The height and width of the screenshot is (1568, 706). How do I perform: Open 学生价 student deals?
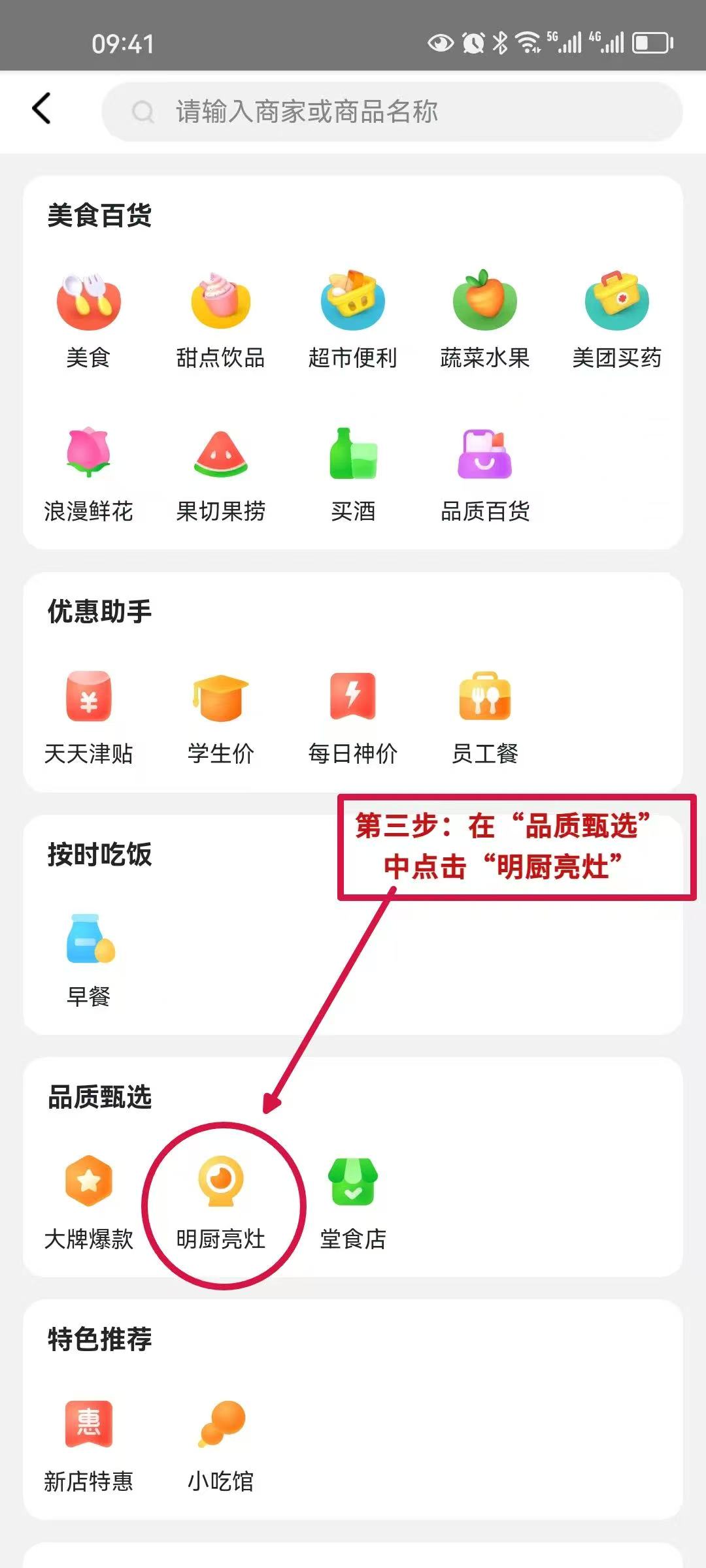[x=220, y=717]
